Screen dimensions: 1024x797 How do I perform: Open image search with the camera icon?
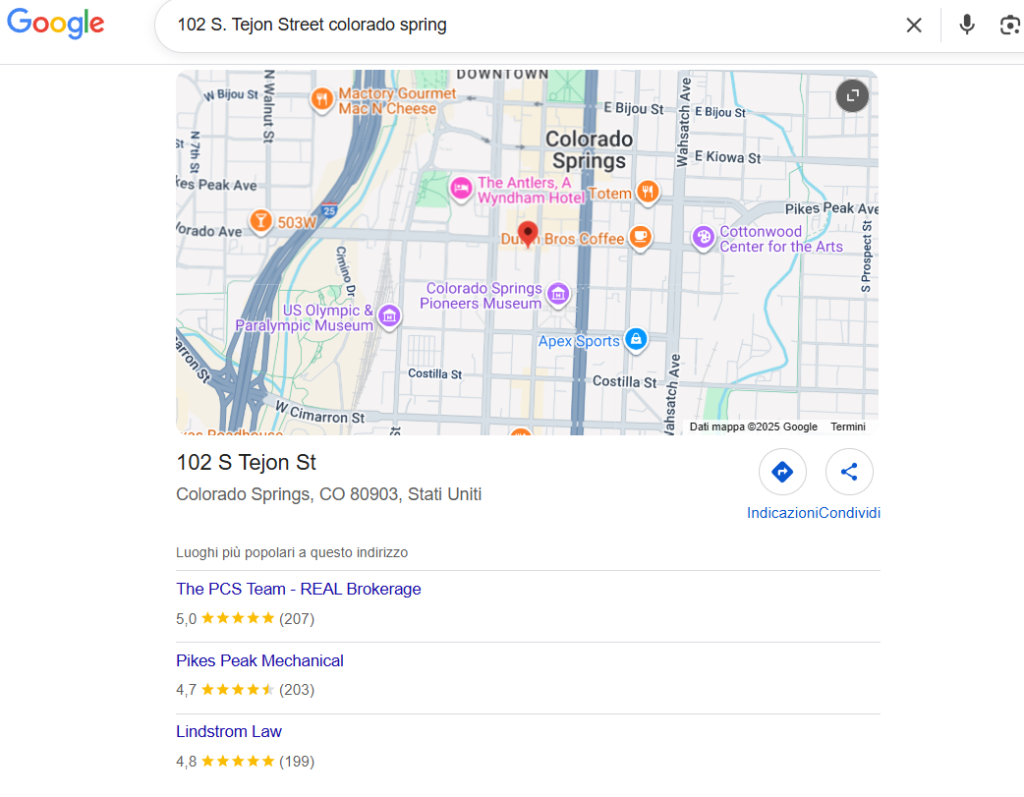[x=1009, y=25]
